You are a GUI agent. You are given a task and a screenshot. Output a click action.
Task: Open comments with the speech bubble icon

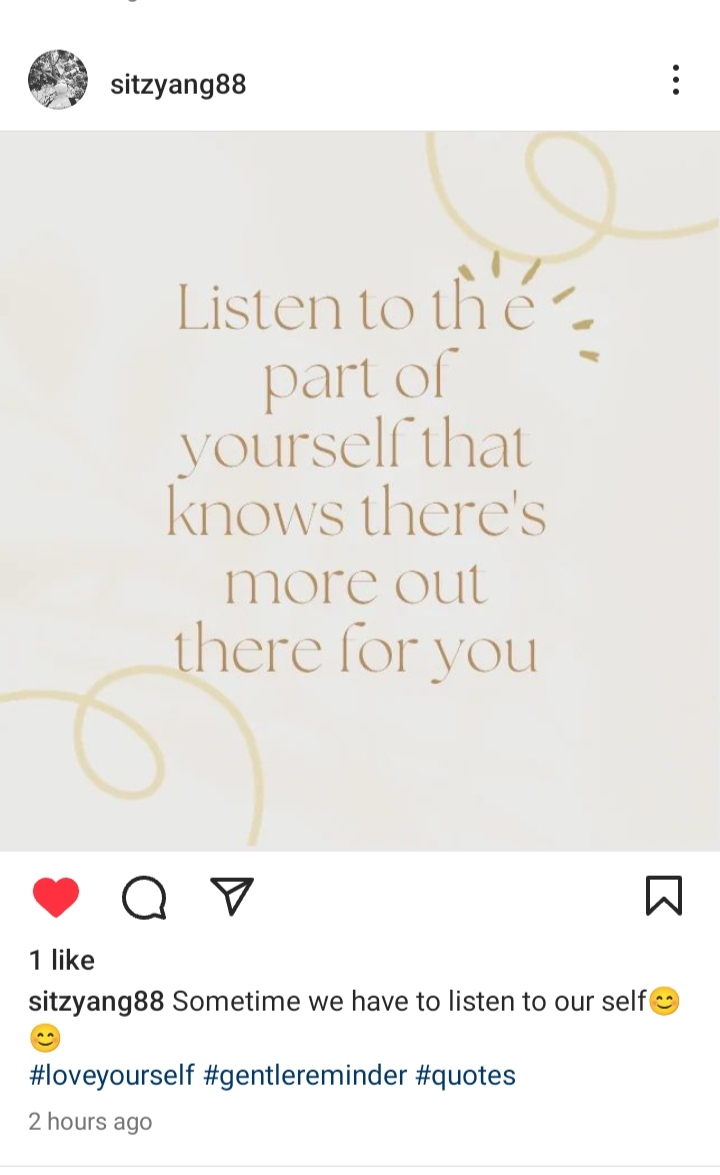(144, 897)
